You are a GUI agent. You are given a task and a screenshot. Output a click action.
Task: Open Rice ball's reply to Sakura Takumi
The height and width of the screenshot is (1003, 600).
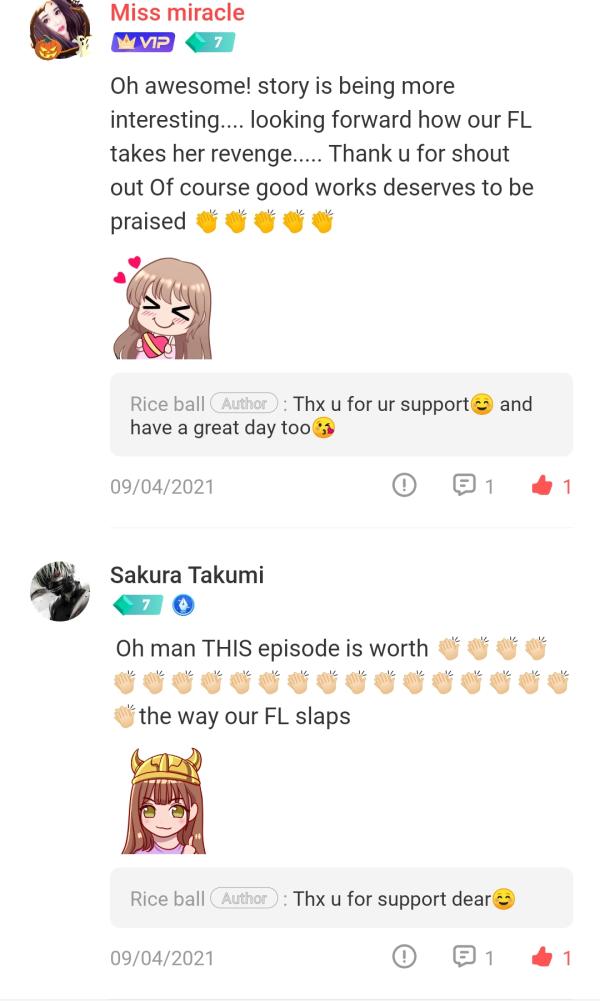pos(341,898)
